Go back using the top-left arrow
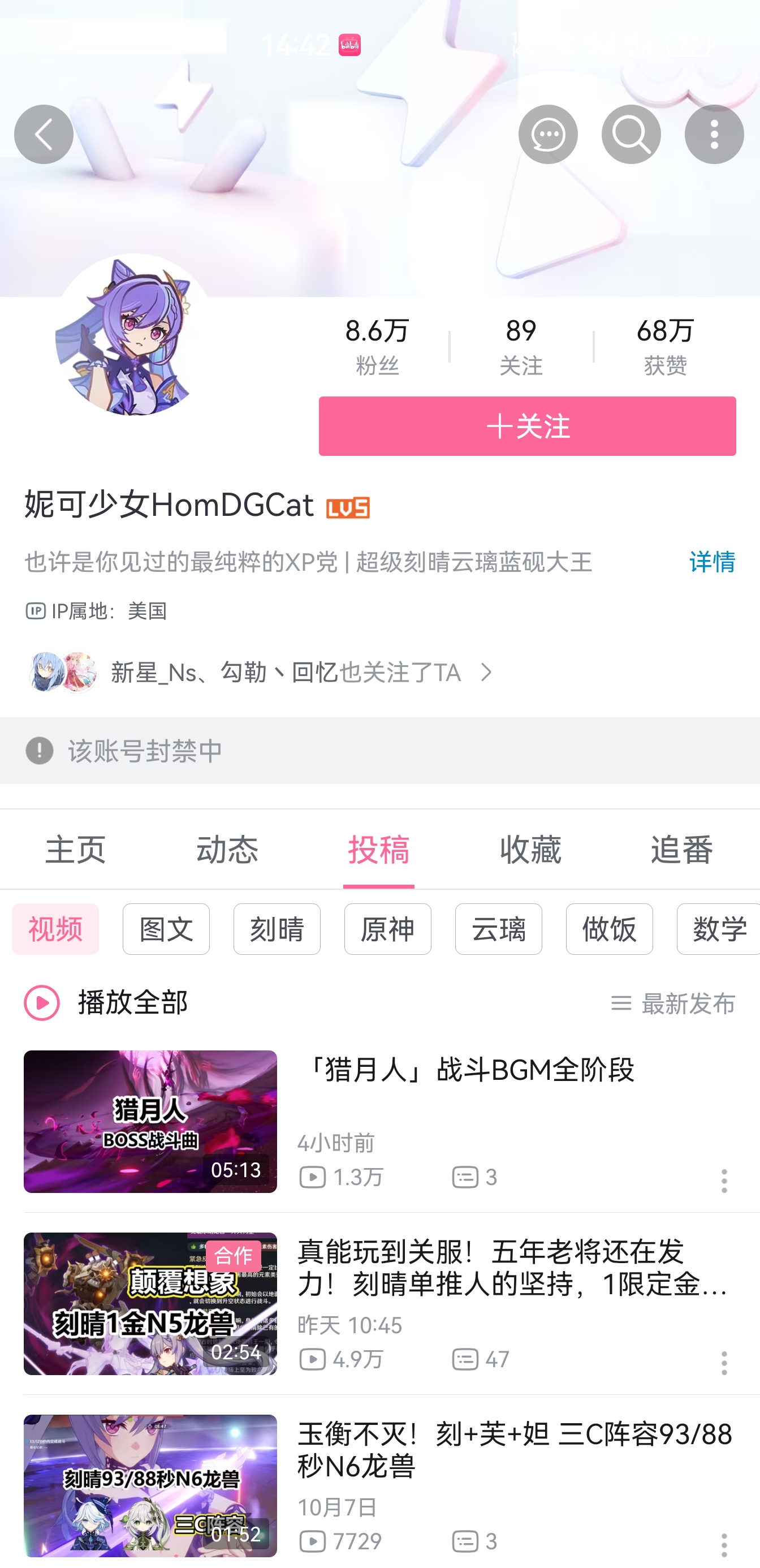This screenshot has height=1568, width=760. [x=43, y=135]
